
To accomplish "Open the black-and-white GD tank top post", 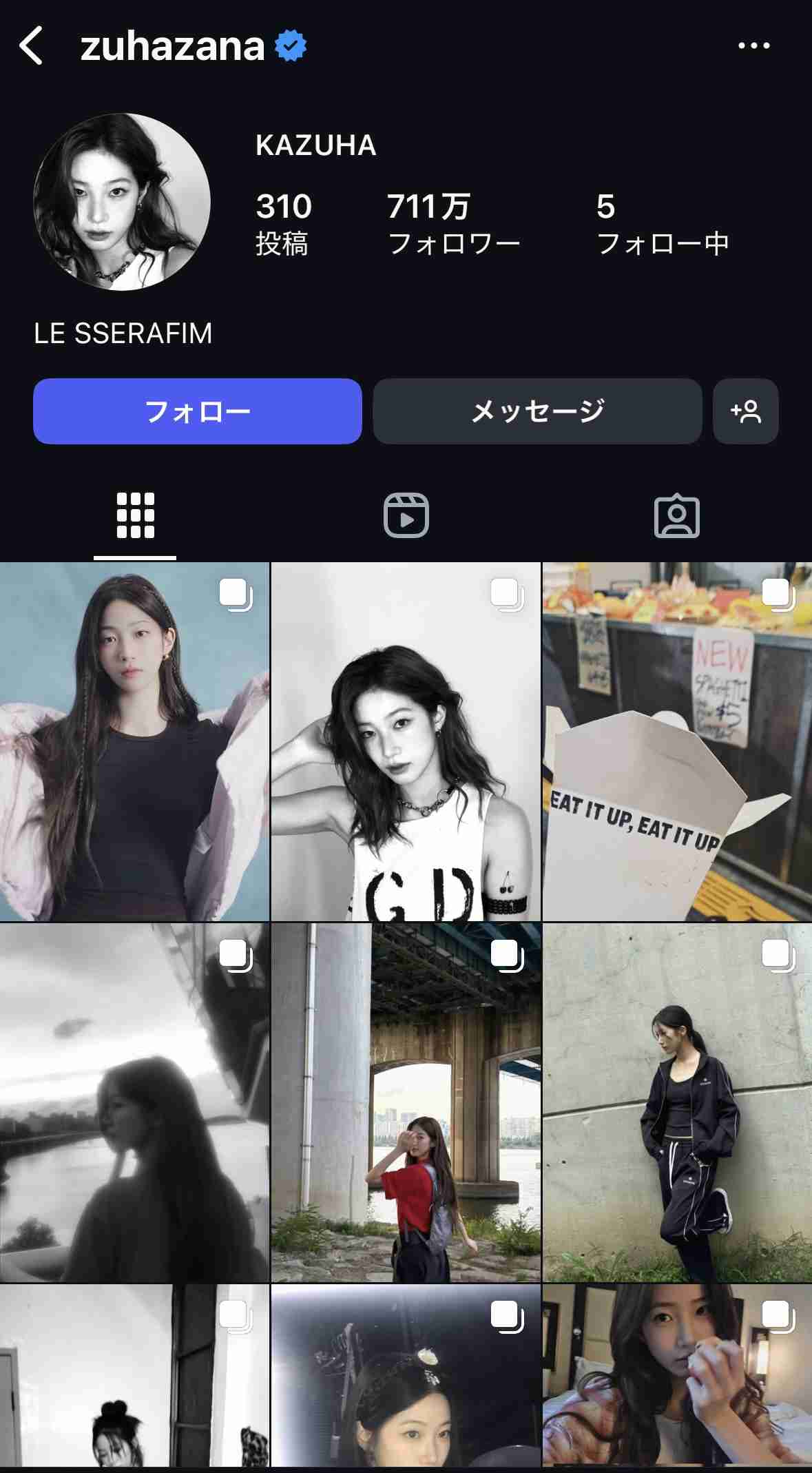I will click(x=406, y=742).
